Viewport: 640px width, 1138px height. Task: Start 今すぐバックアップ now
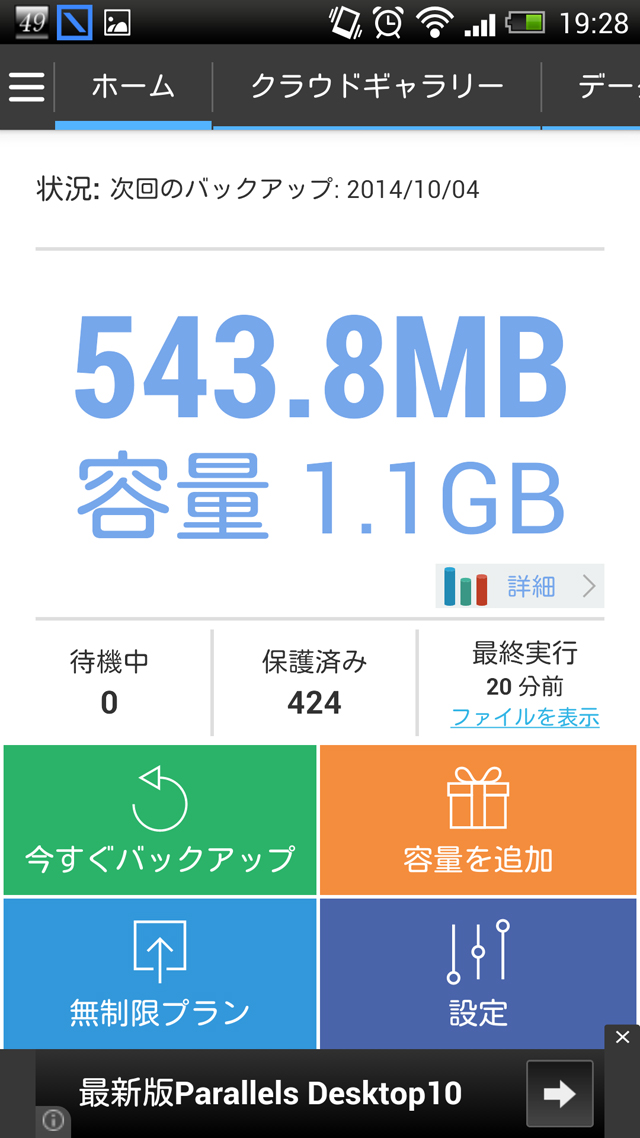coord(160,820)
